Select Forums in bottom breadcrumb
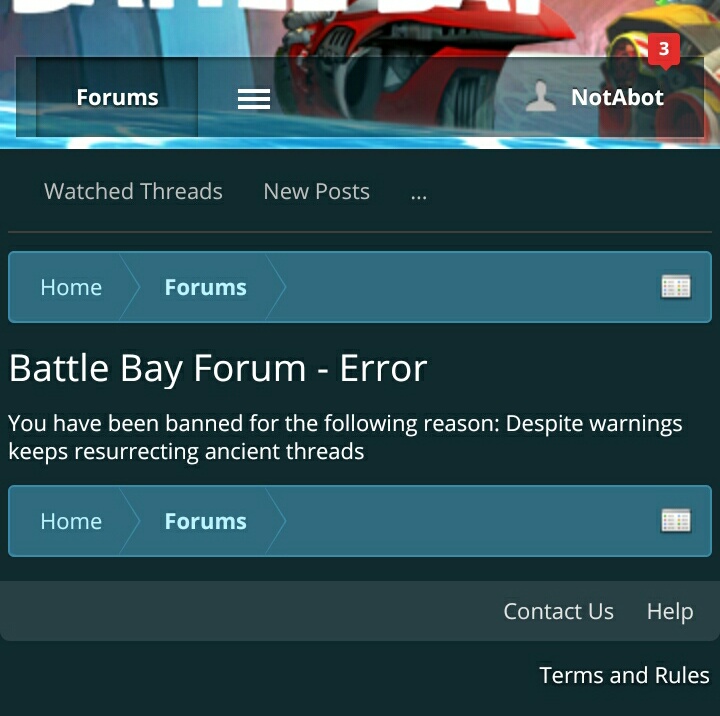Viewport: 720px width, 716px height. coord(205,521)
